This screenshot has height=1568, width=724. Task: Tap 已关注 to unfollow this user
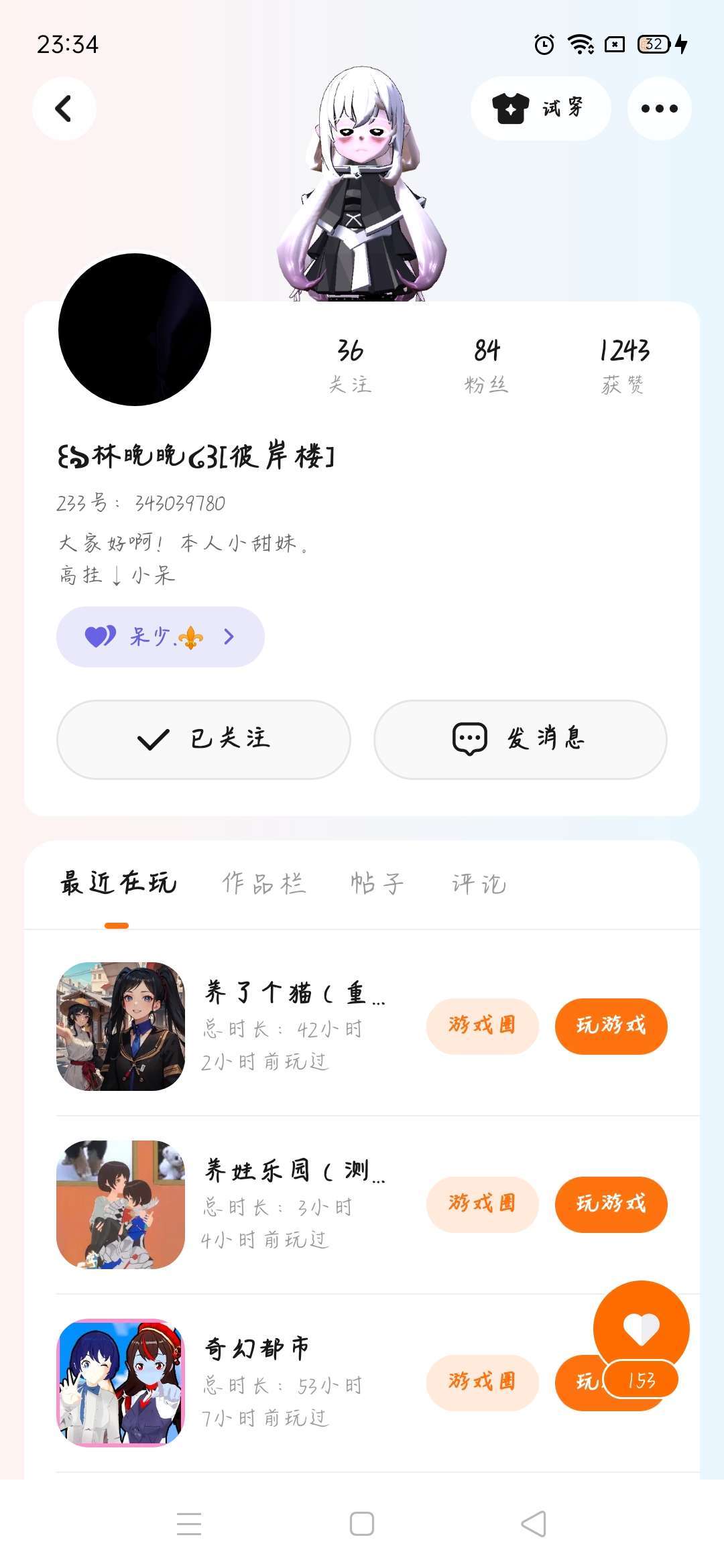[x=204, y=739]
